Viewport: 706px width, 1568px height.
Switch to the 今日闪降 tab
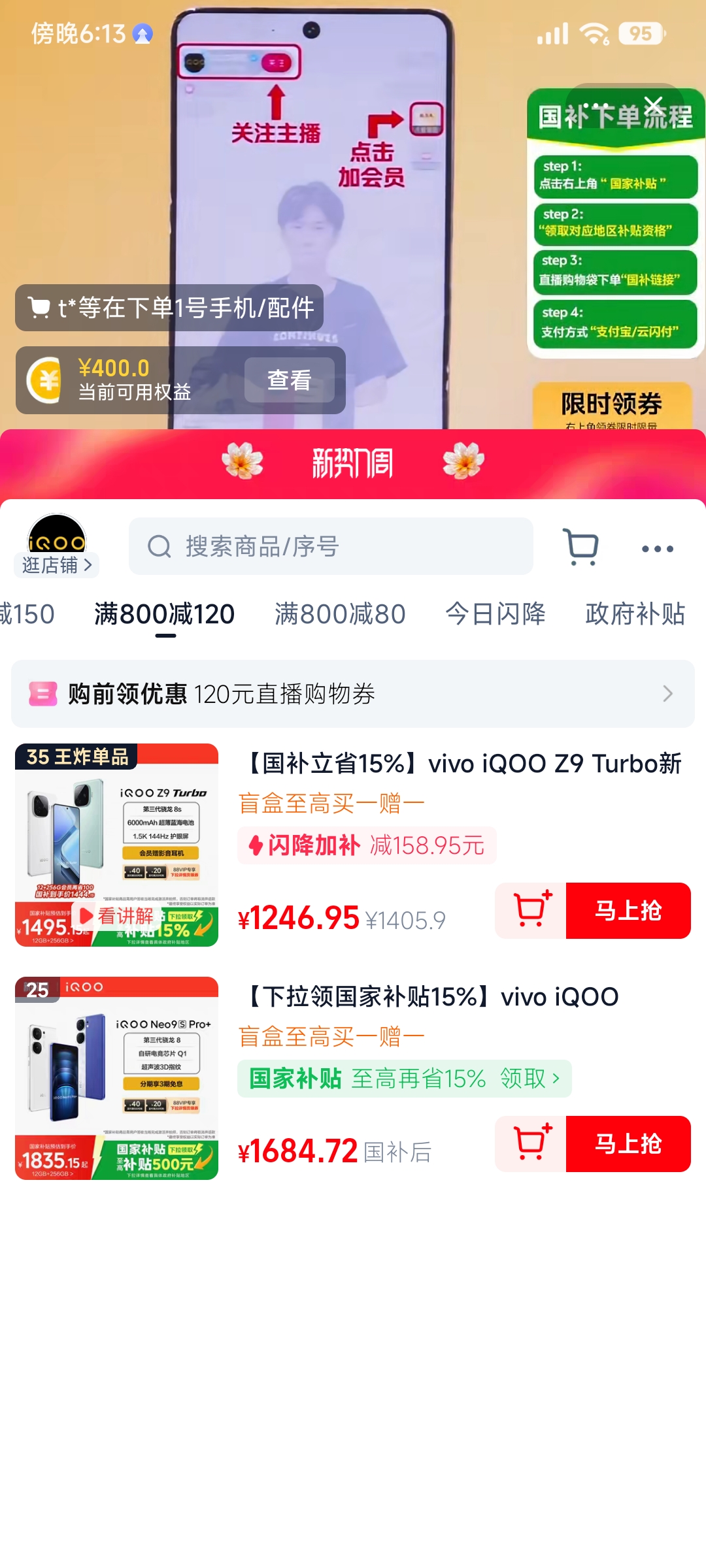496,613
